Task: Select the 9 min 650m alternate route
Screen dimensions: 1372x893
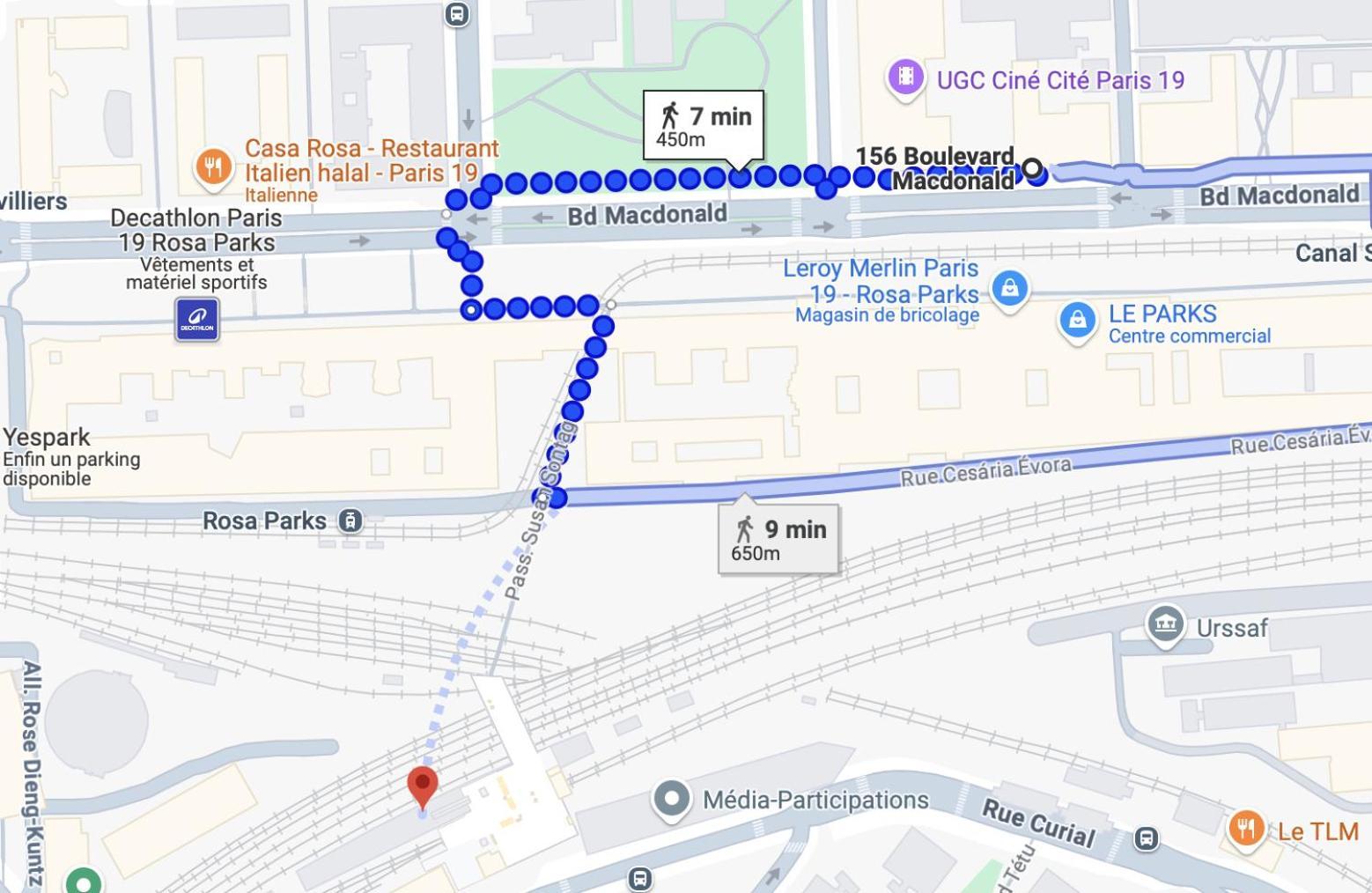Action: 778,539
